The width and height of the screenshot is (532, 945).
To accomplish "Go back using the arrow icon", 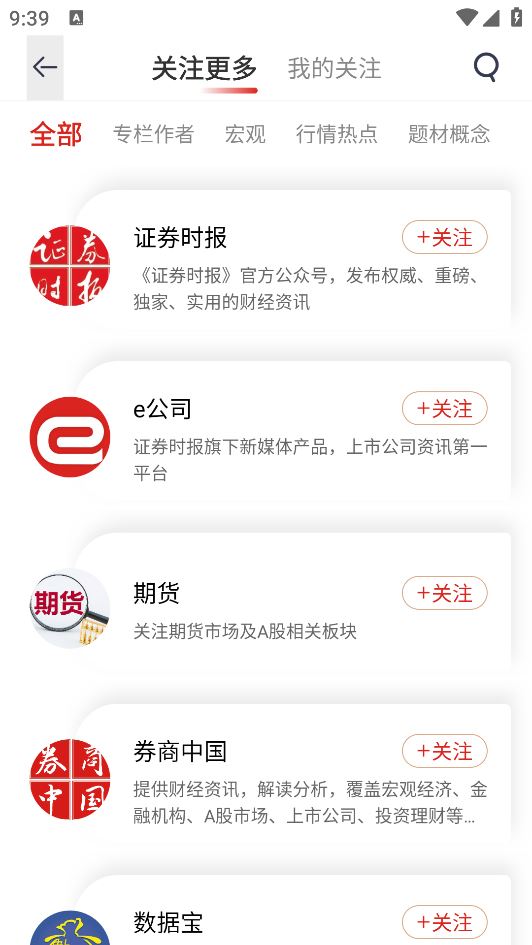I will 45,68.
